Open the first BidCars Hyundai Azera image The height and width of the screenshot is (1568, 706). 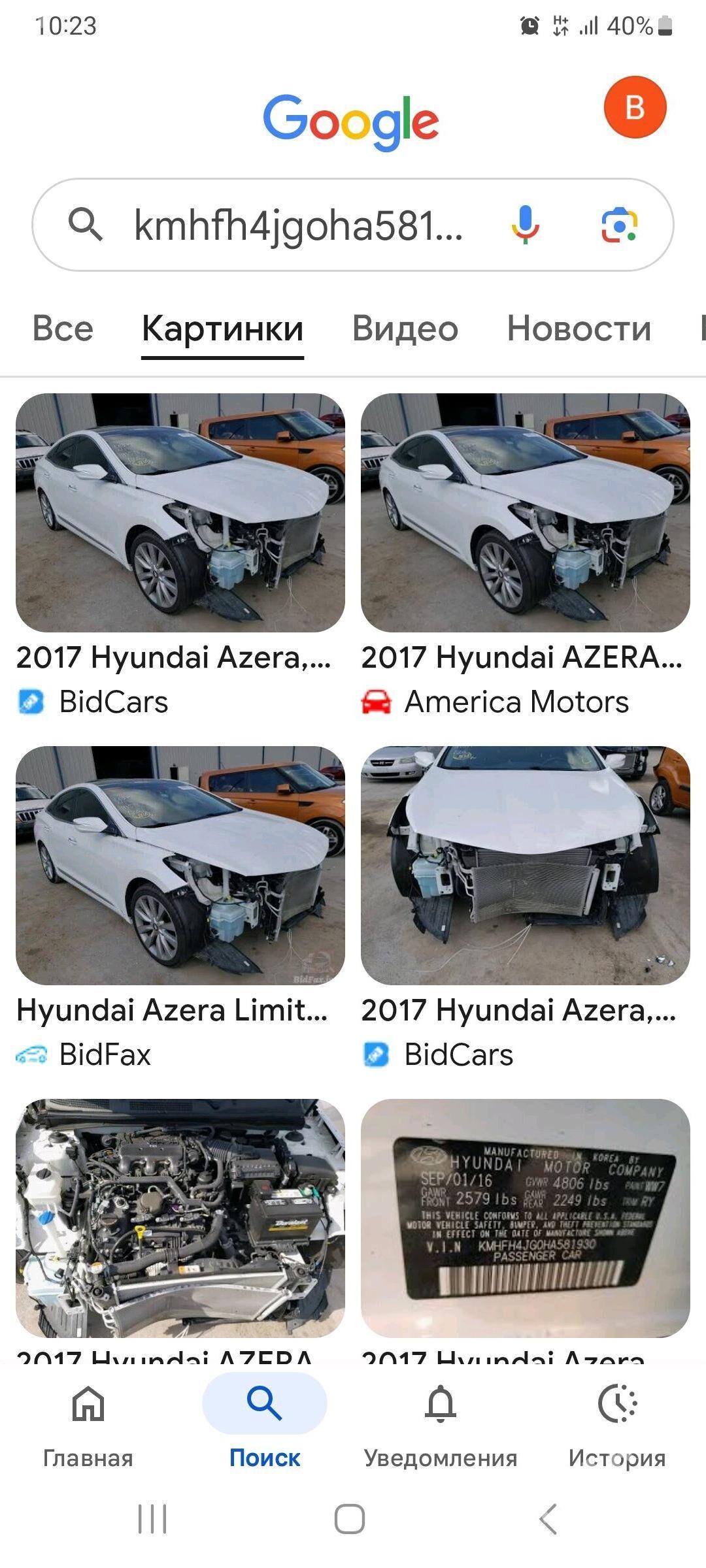(x=180, y=513)
